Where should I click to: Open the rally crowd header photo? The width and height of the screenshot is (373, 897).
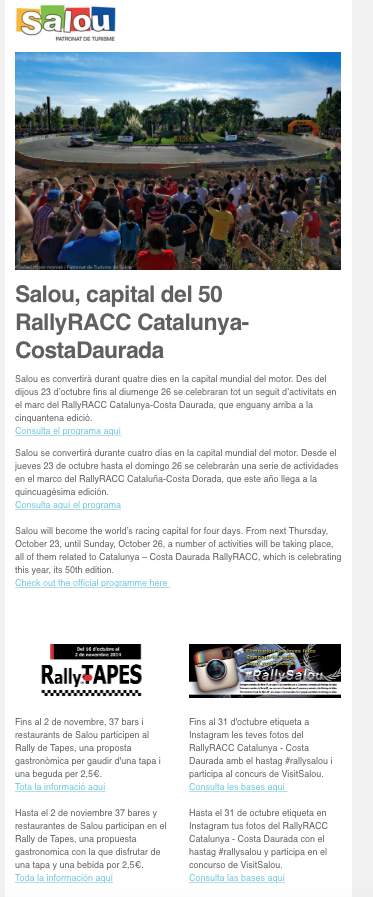click(178, 161)
